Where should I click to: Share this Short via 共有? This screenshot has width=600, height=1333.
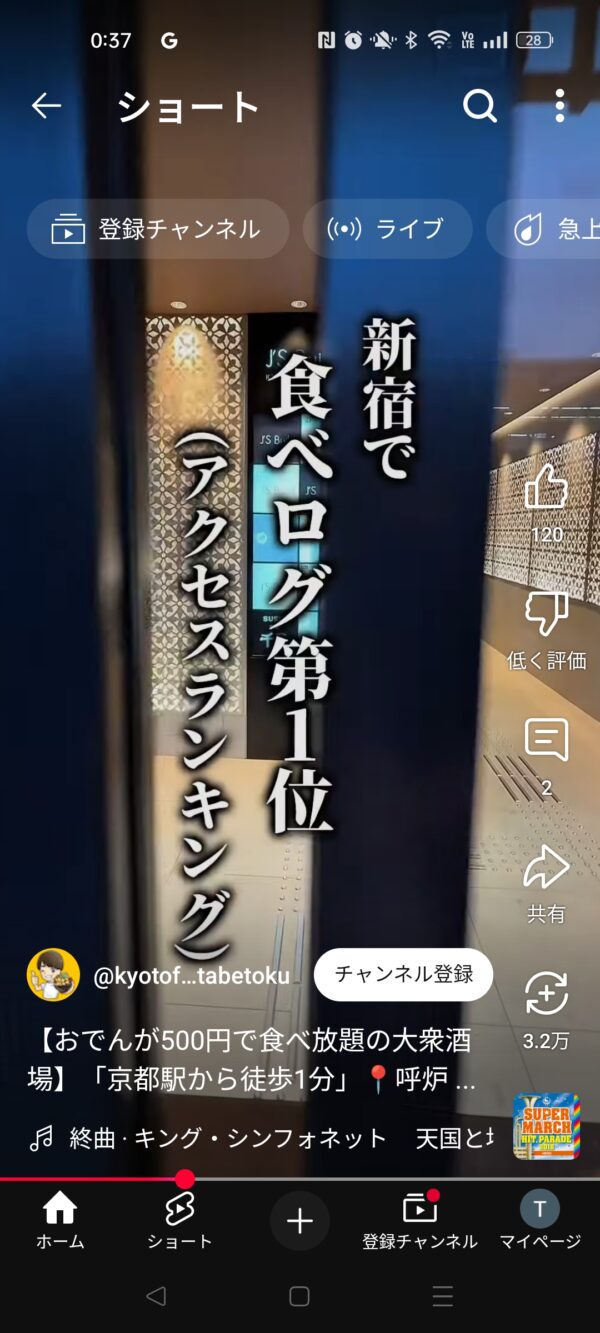click(546, 868)
